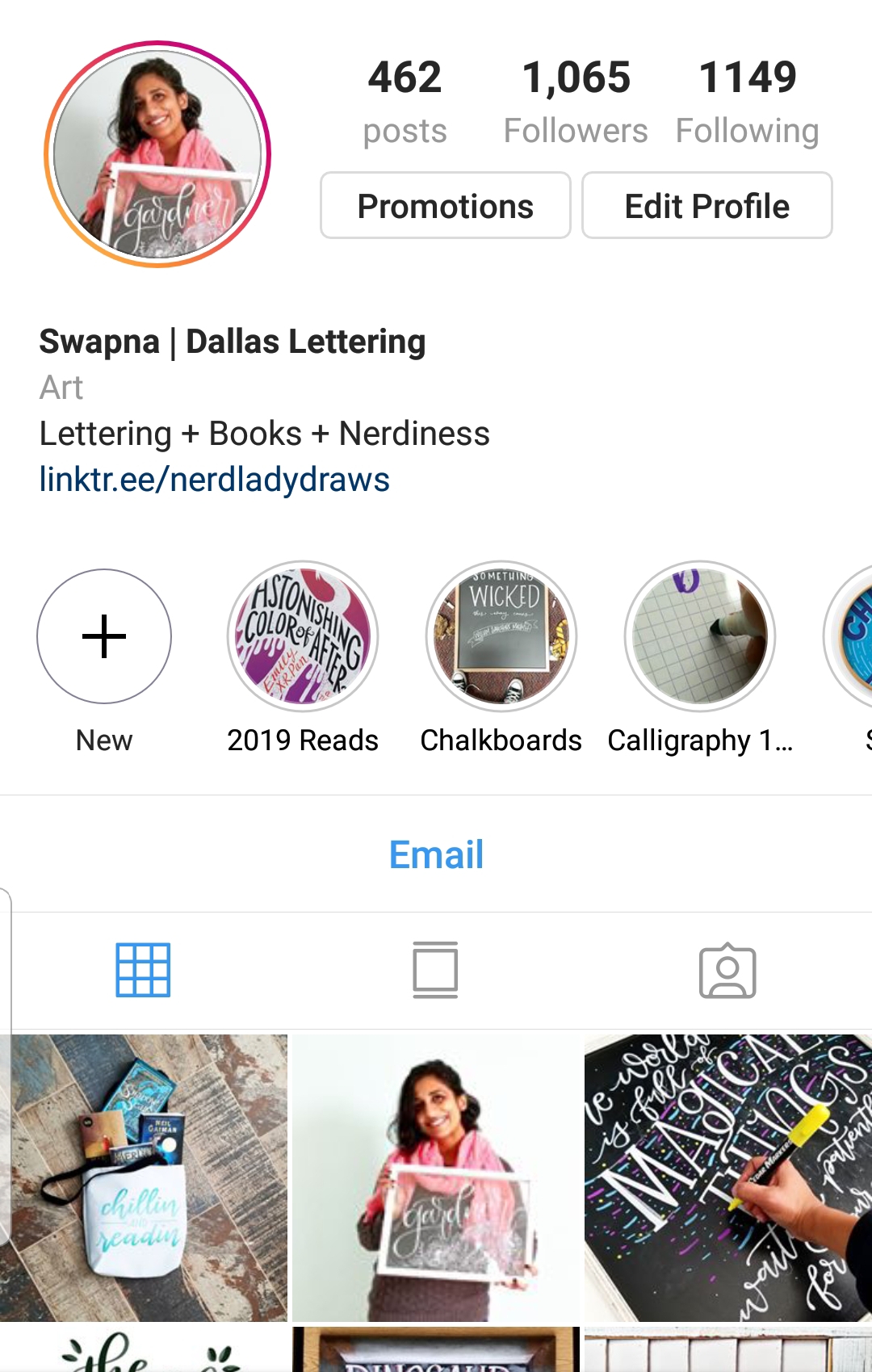Open the Promotions button
Image resolution: width=872 pixels, height=1372 pixels.
(x=445, y=206)
